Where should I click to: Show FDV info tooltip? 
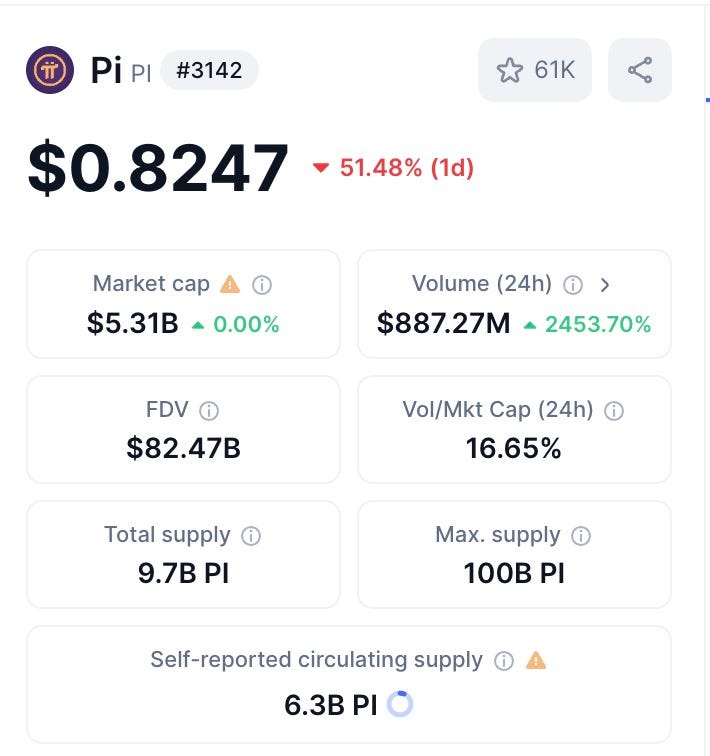[209, 411]
